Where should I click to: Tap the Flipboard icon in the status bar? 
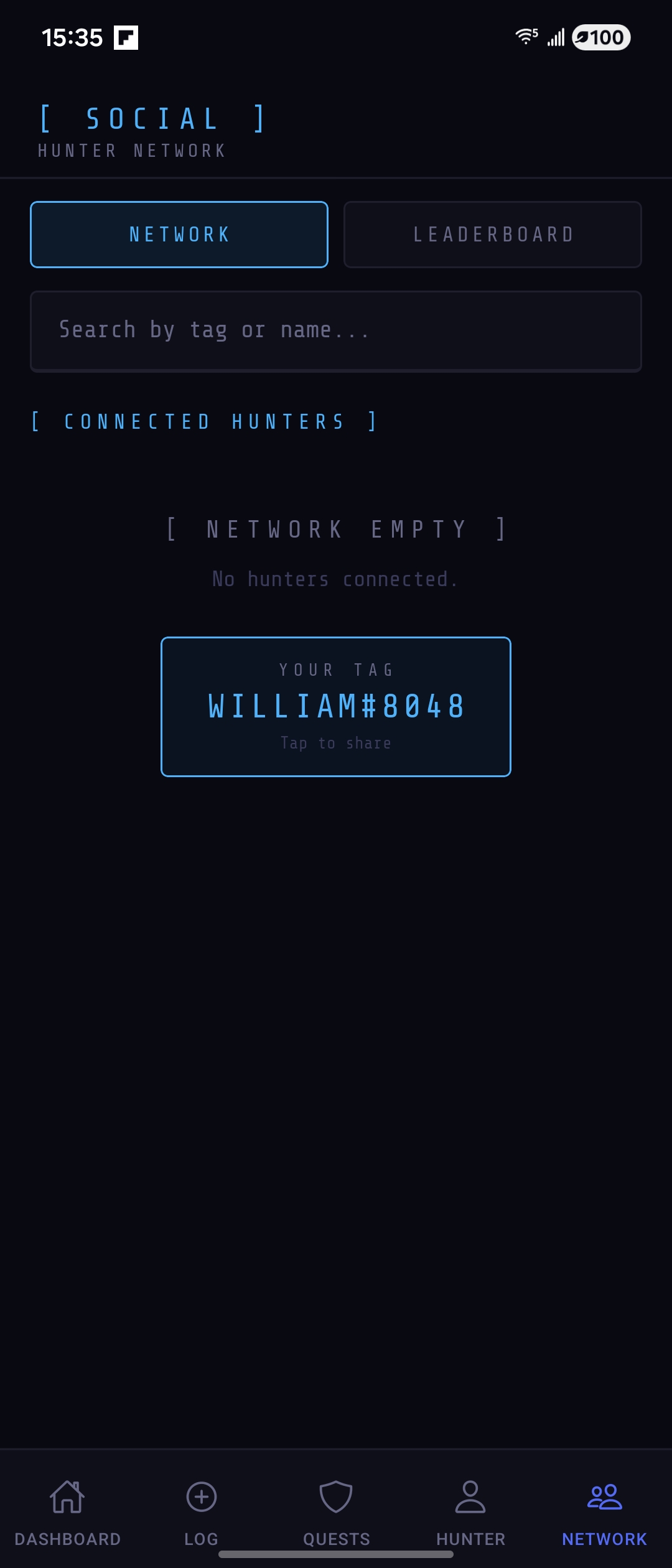coord(125,37)
